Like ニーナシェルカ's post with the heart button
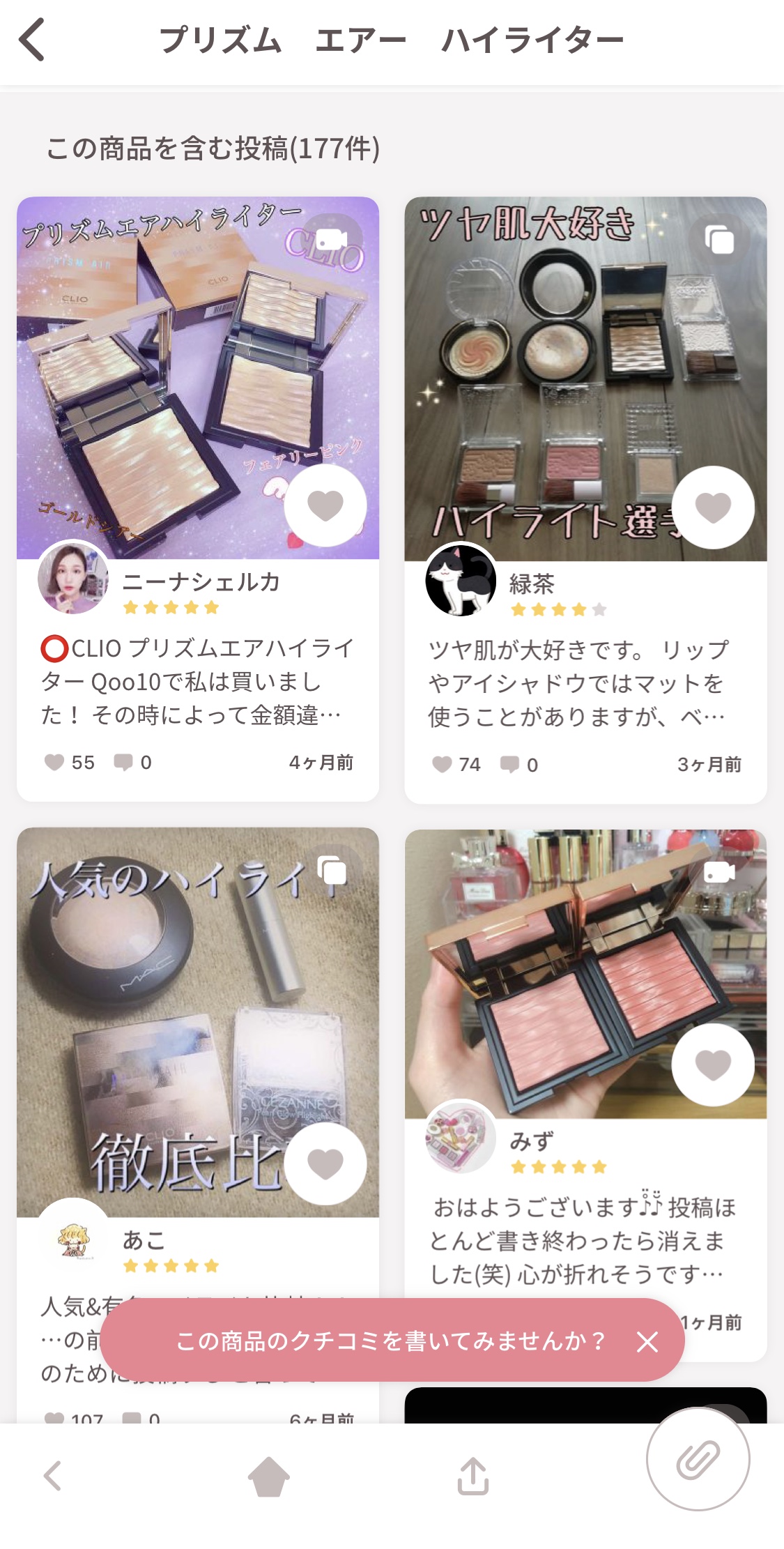The height and width of the screenshot is (1549, 784). click(325, 505)
